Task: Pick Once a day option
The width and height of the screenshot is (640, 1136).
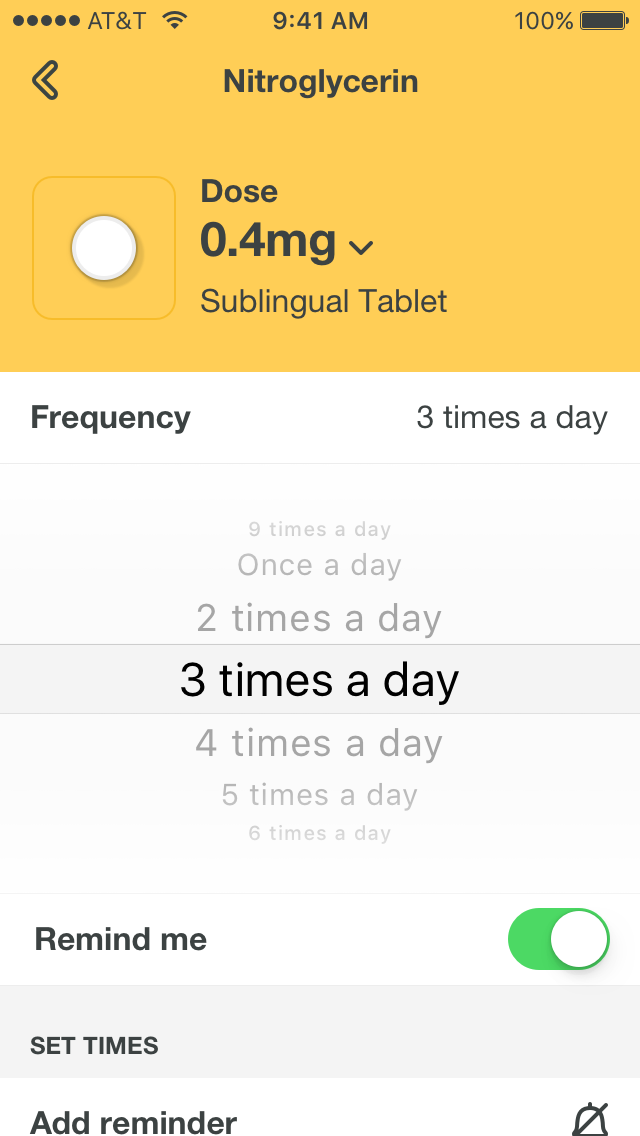Action: point(320,566)
